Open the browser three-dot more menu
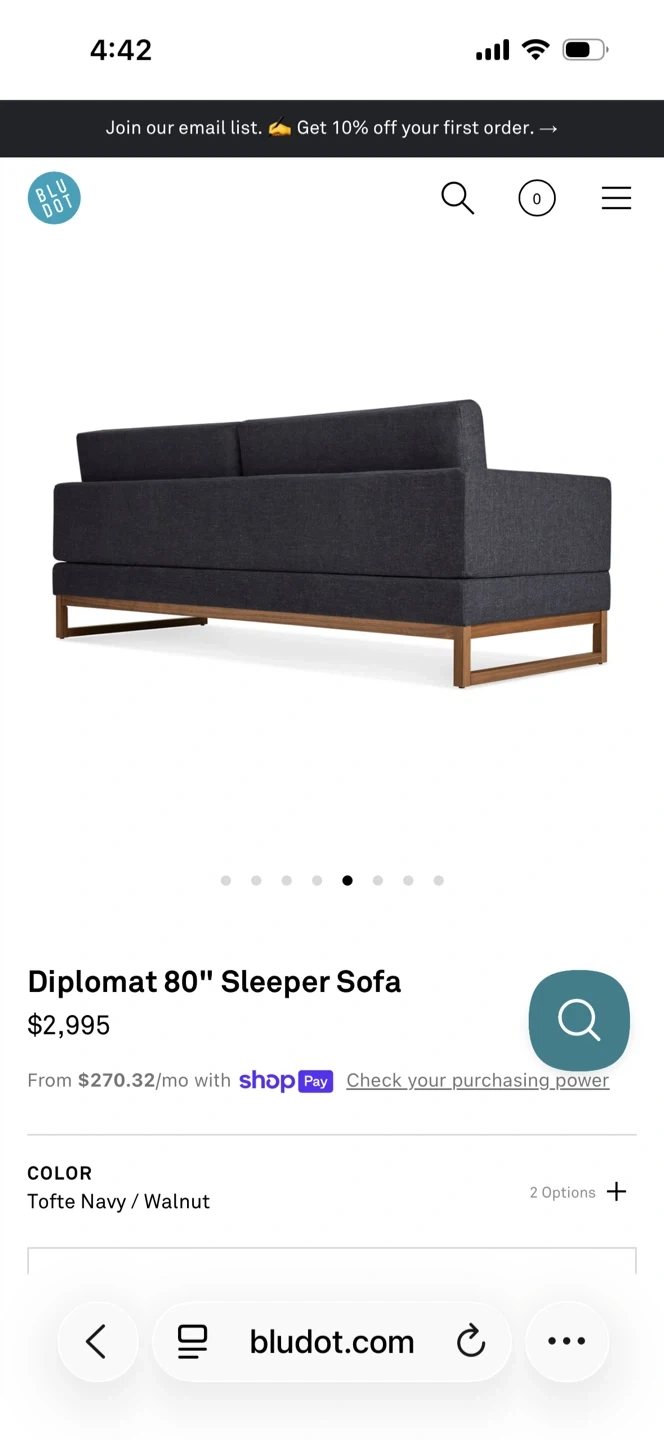The width and height of the screenshot is (664, 1440). (x=566, y=1341)
